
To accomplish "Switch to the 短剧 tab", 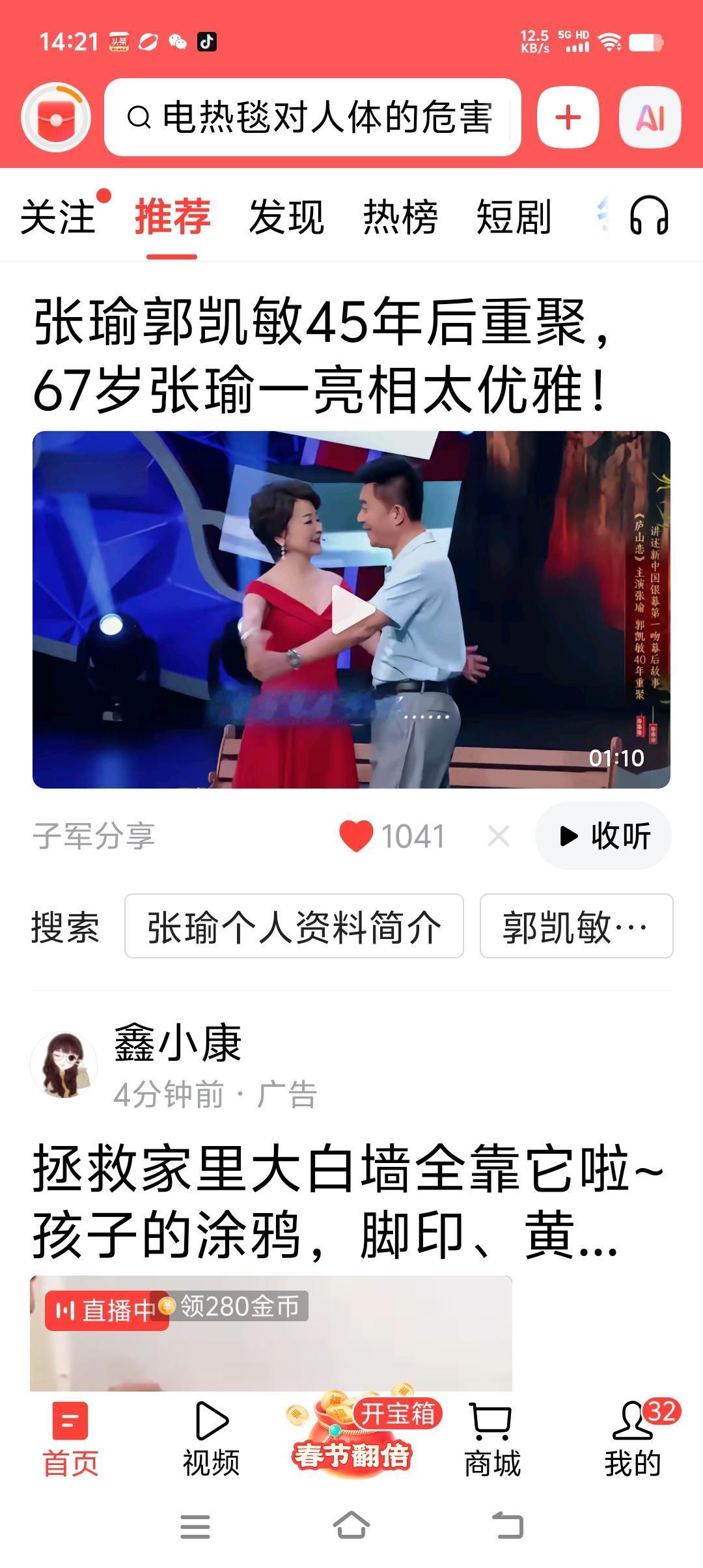I will (514, 217).
